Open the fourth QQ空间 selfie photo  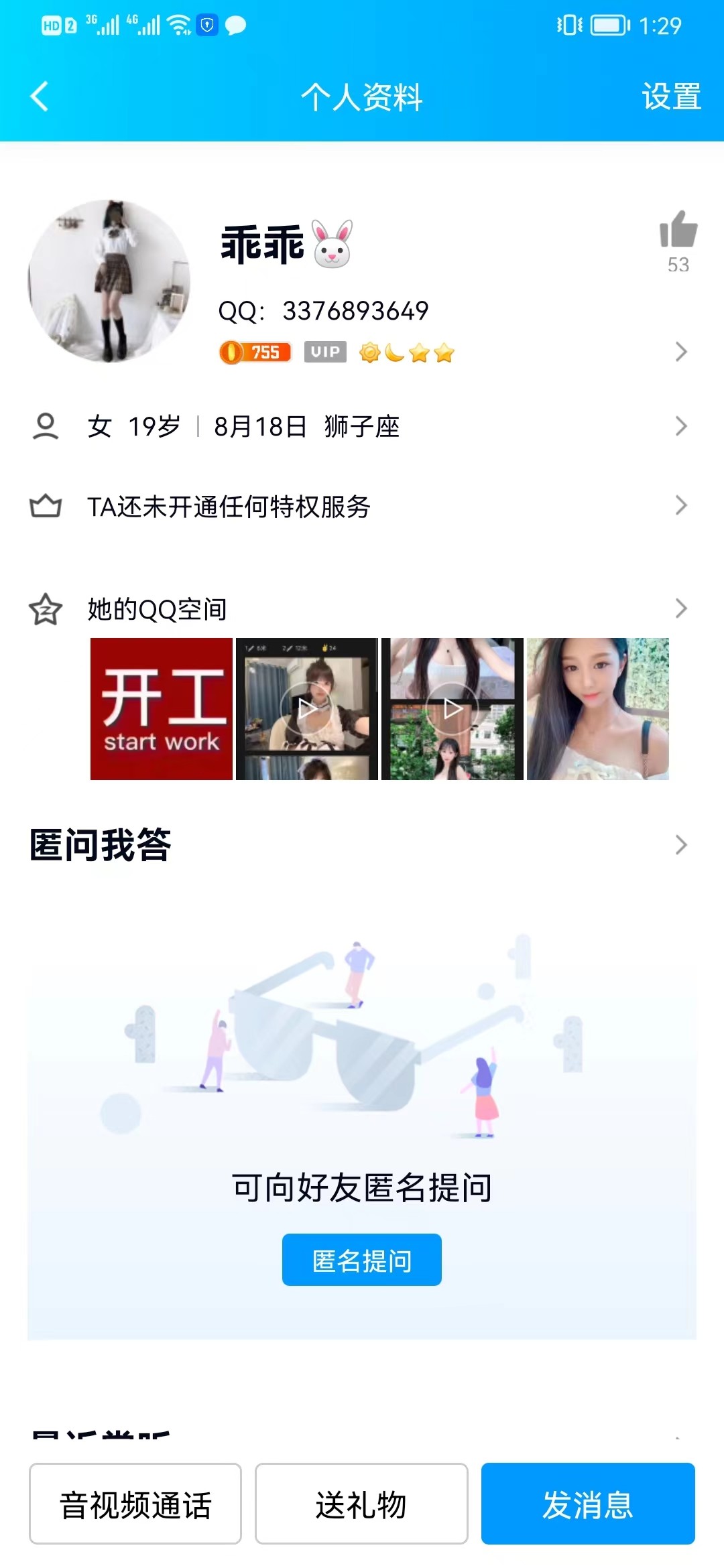(x=598, y=709)
